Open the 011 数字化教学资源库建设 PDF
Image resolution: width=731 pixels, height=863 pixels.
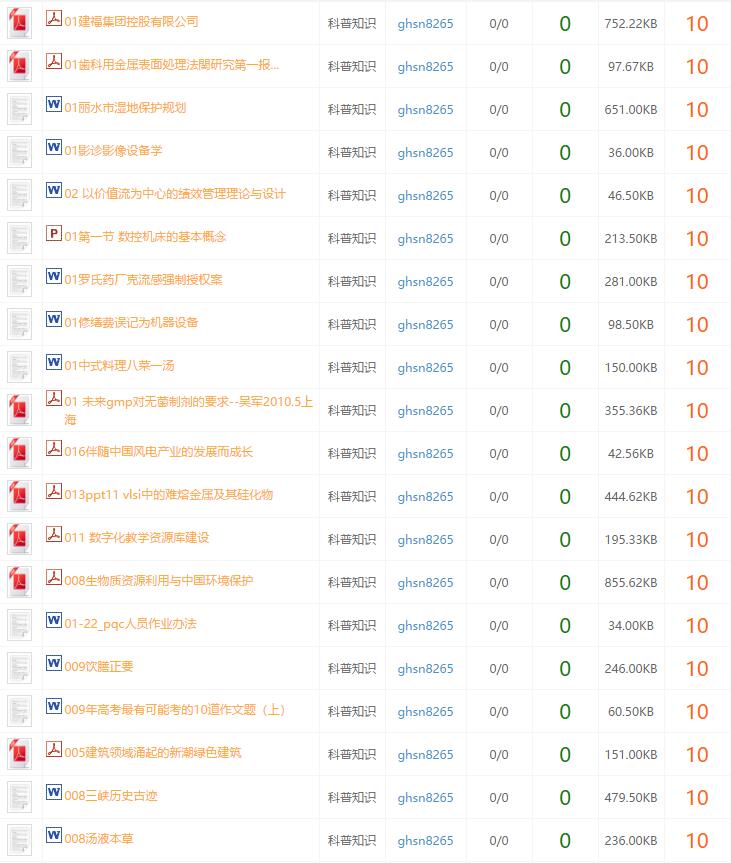[x=136, y=538]
